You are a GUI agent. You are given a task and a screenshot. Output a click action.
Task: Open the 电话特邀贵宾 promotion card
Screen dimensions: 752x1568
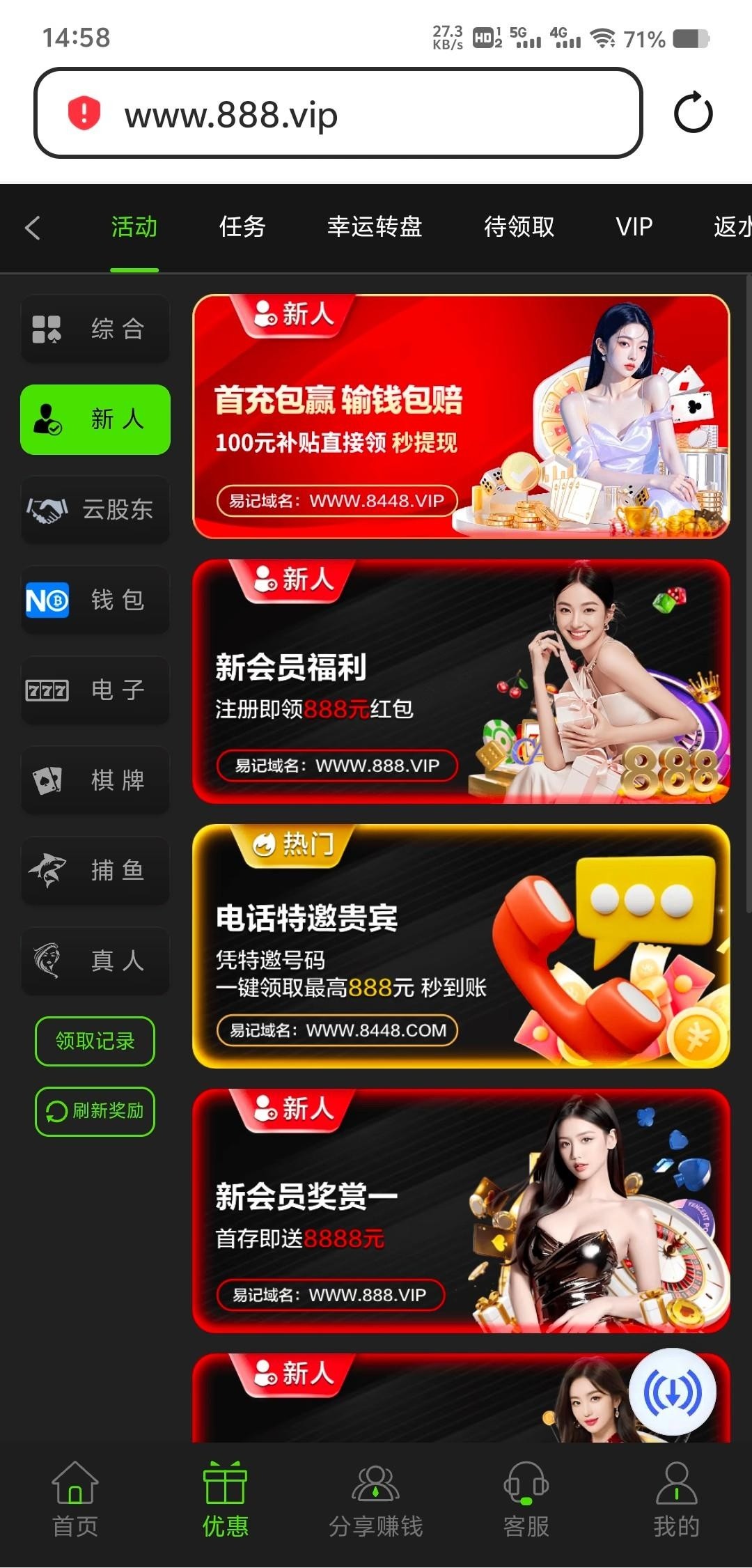click(x=461, y=946)
